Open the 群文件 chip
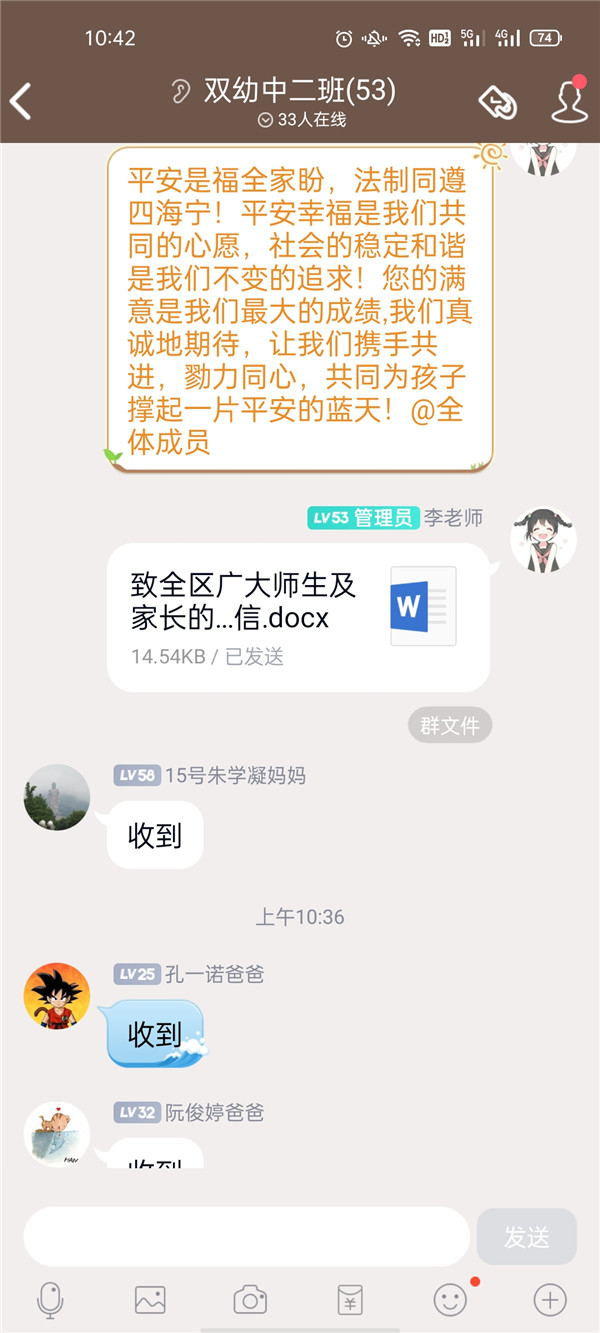Screen dimensions: 600x1333 coord(449,726)
